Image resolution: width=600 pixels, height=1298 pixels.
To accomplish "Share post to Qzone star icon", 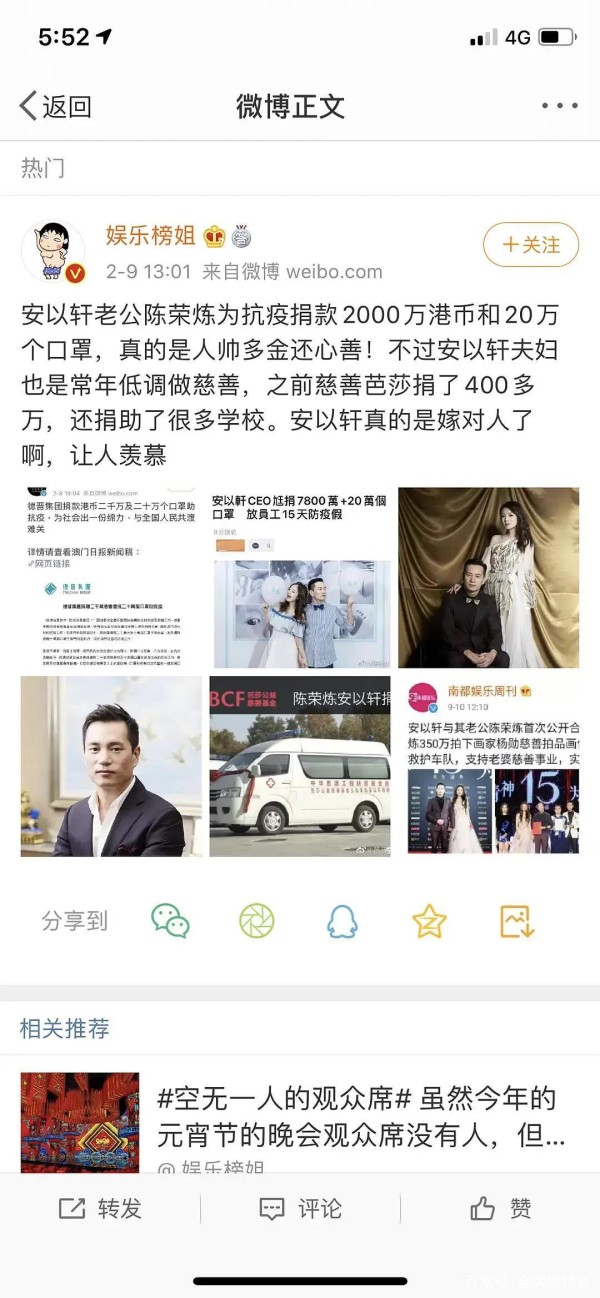I will [429, 921].
